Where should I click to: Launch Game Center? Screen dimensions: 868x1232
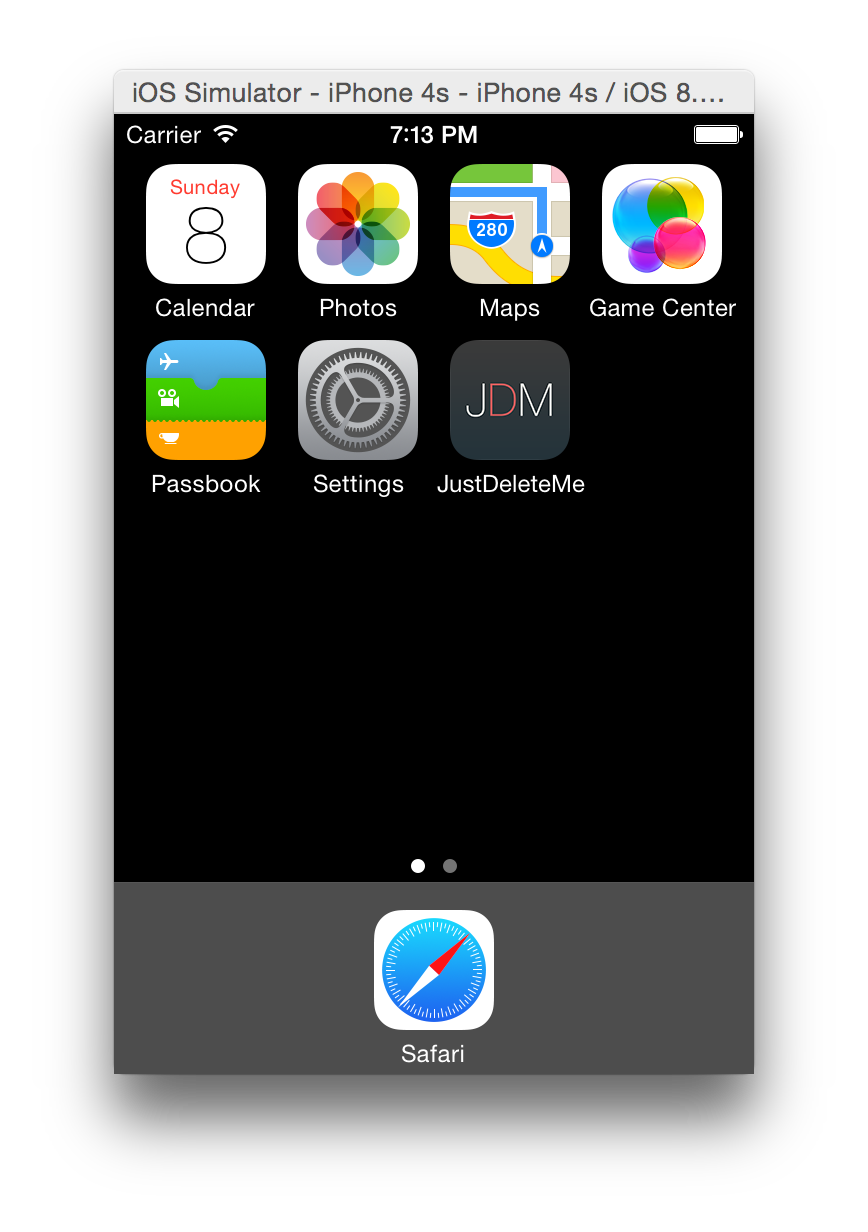[662, 225]
